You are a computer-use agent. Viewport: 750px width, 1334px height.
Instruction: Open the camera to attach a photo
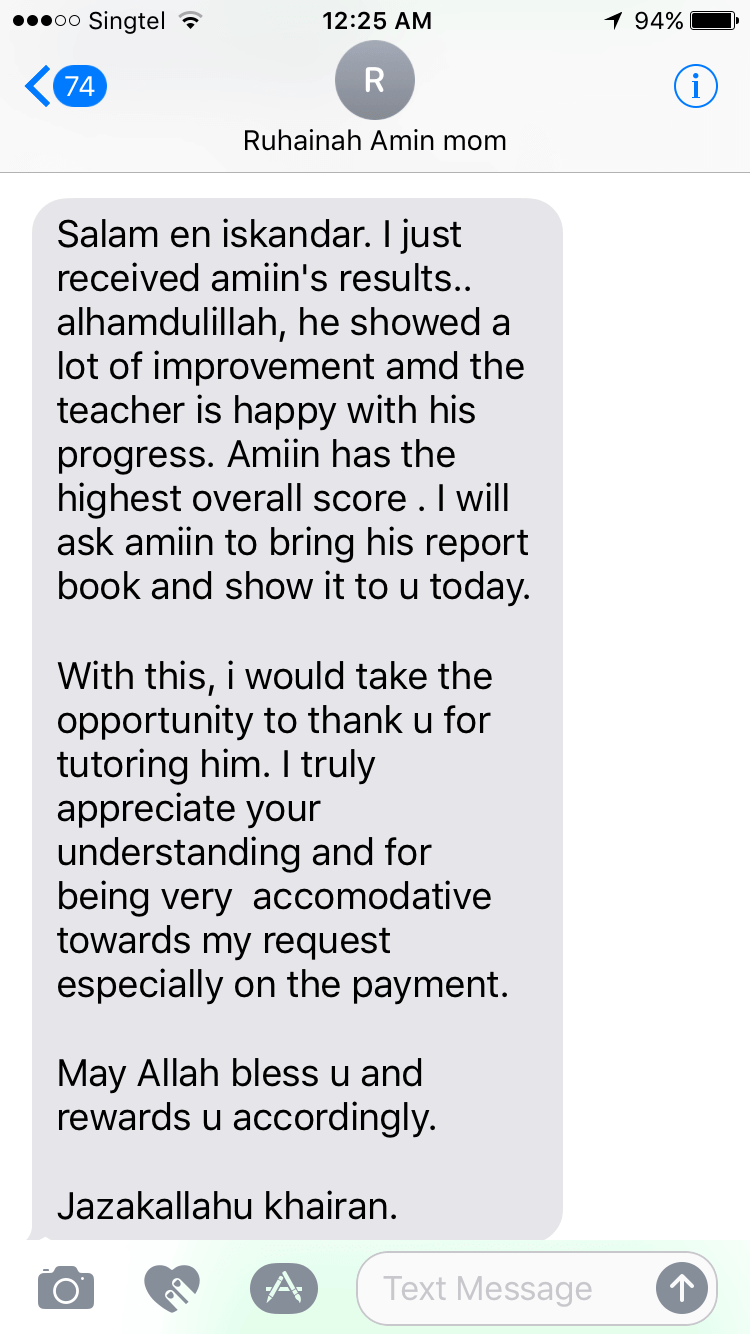66,1288
